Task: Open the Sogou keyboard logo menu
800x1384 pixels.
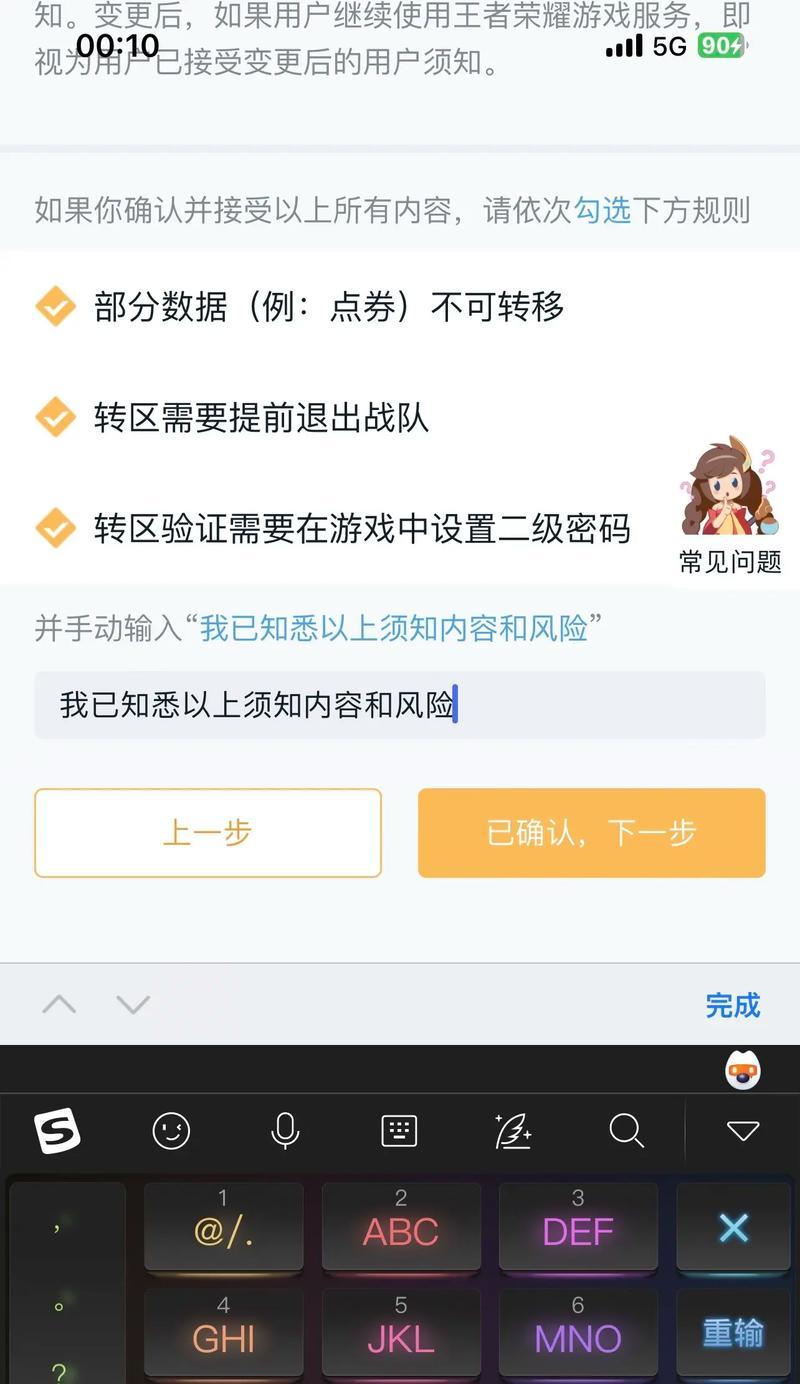Action: pyautogui.click(x=57, y=1131)
